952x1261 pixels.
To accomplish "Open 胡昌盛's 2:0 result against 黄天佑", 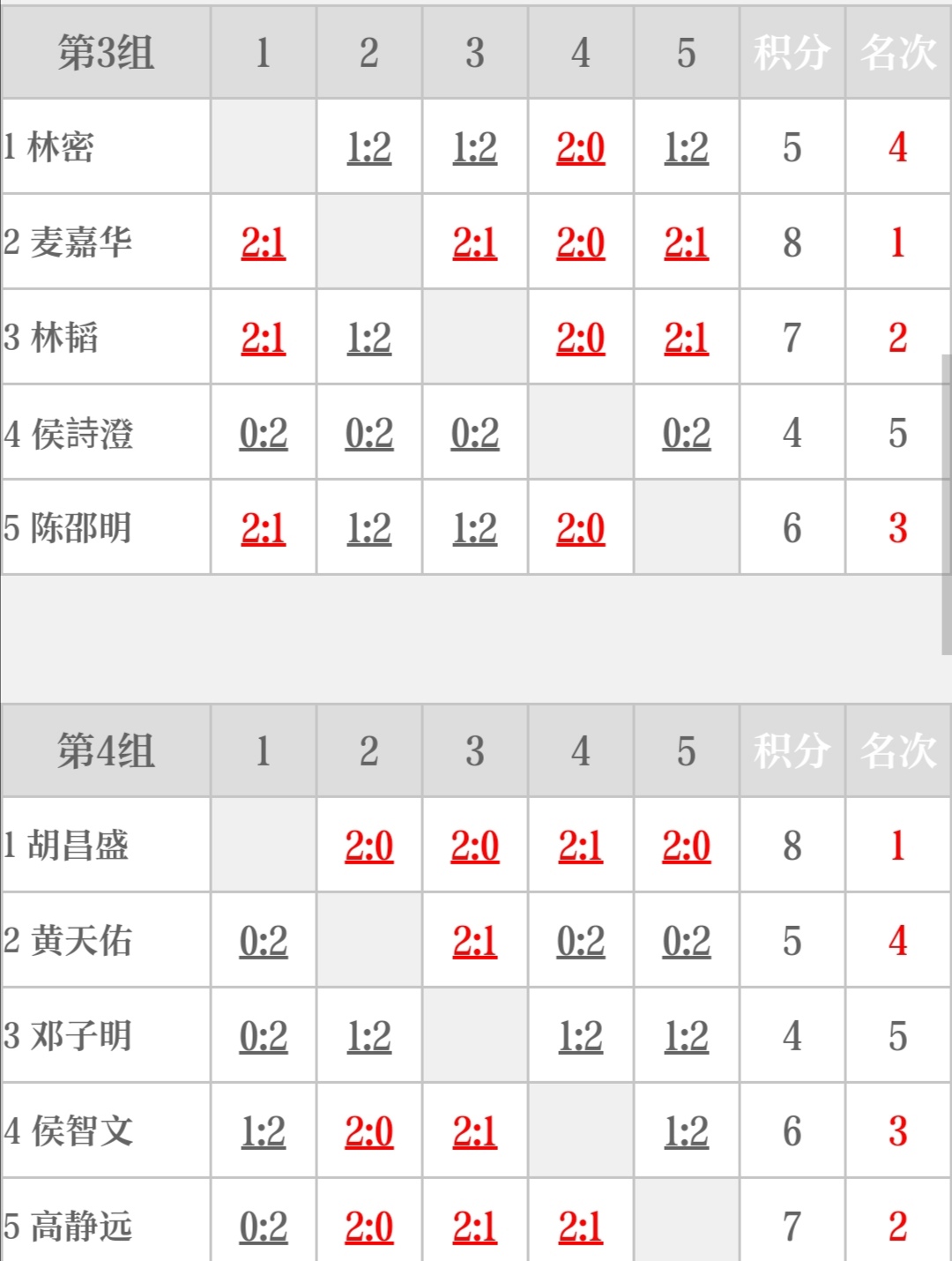I will (368, 846).
